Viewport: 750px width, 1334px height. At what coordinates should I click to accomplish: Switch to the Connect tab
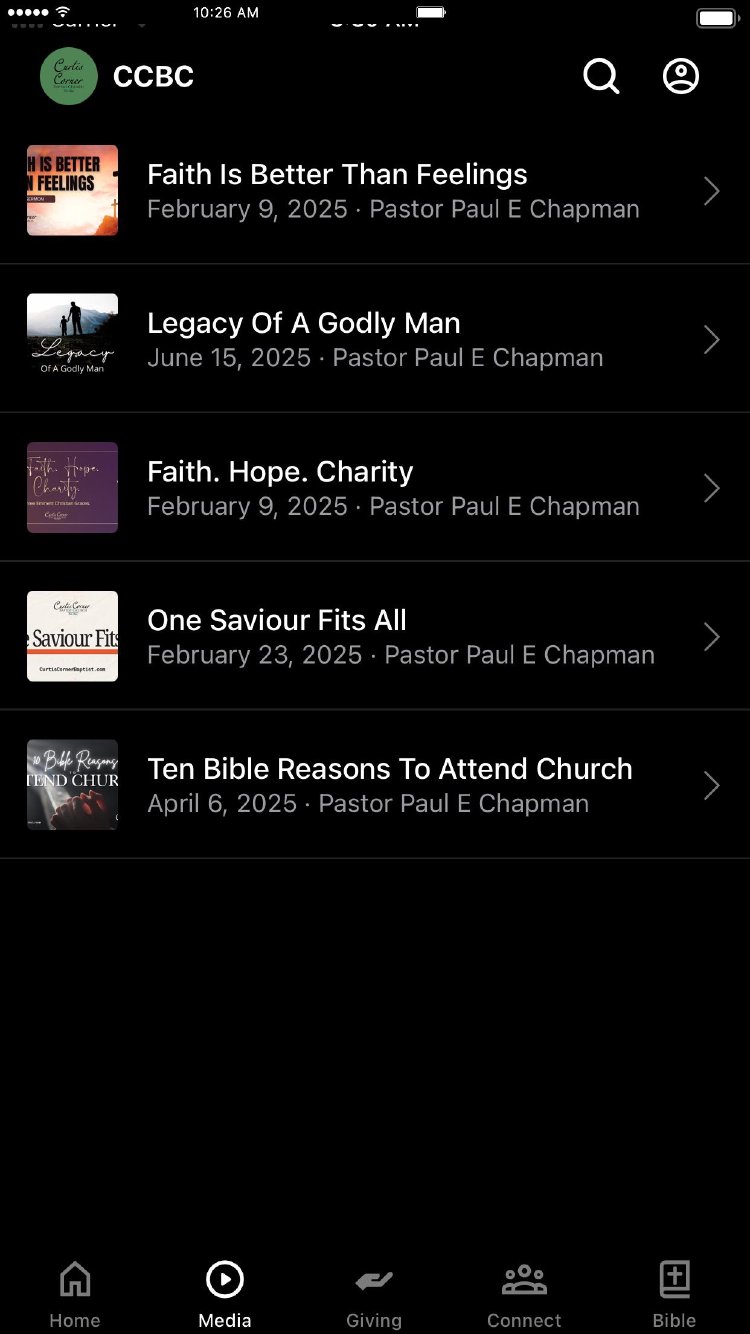point(524,1293)
